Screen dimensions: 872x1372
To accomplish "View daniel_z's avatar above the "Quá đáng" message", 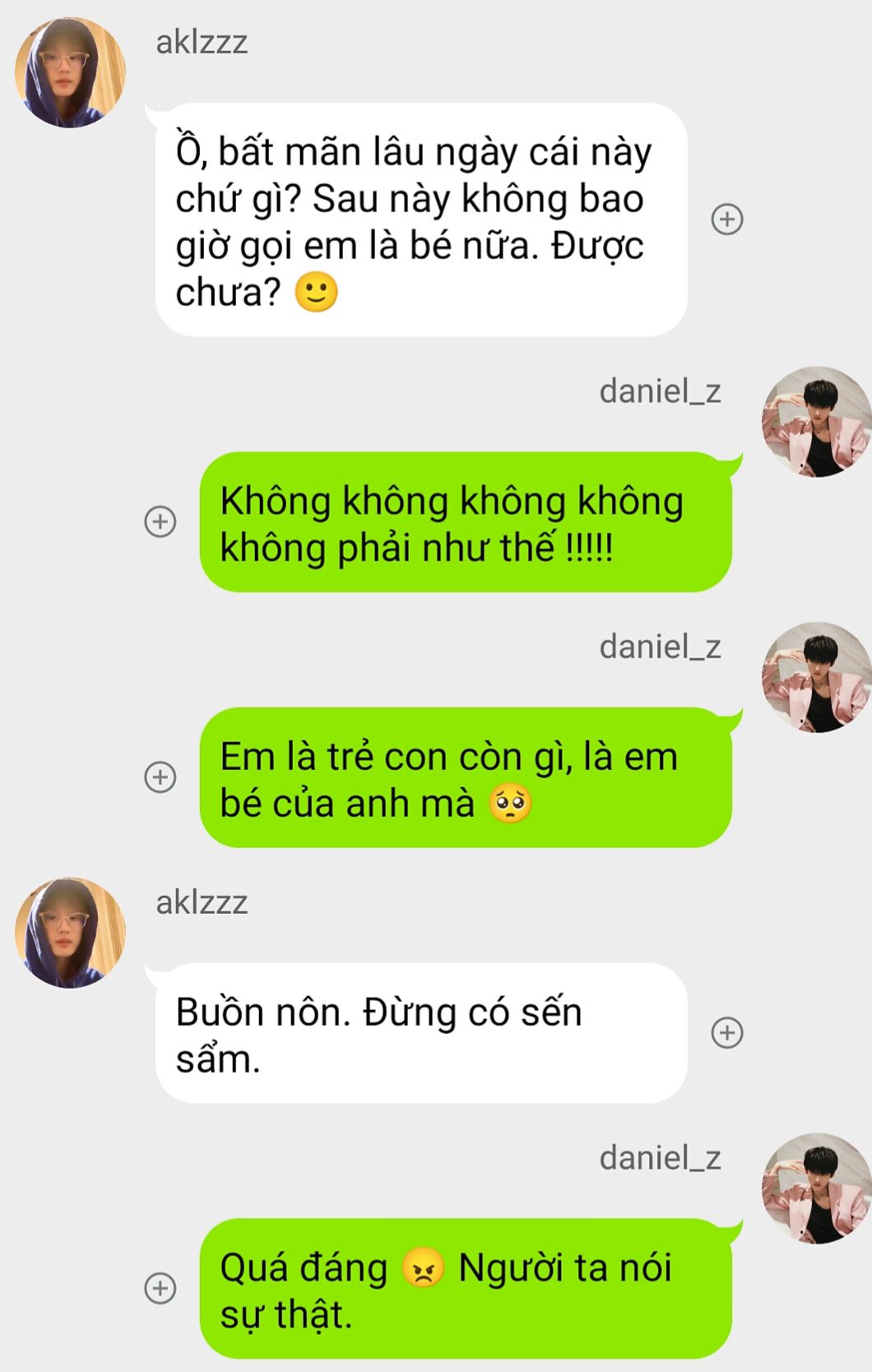I will 817,1189.
